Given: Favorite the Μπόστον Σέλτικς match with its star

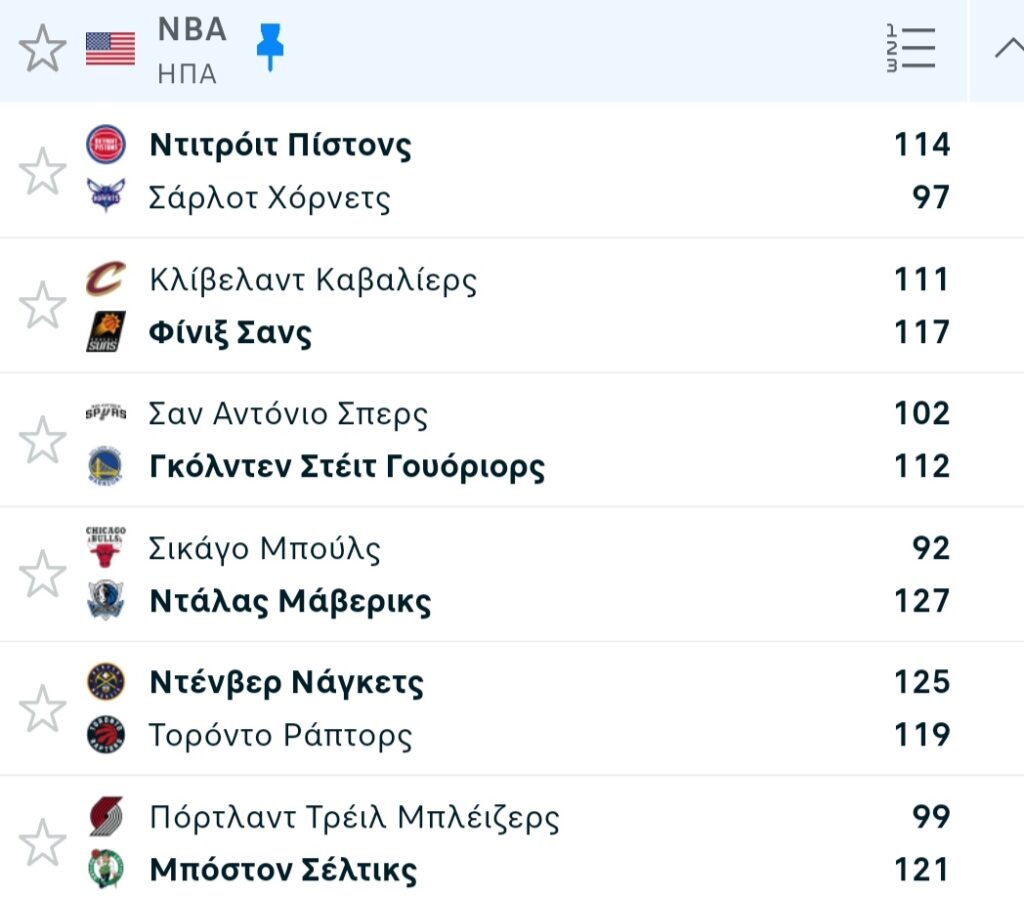Looking at the screenshot, I should coord(42,843).
